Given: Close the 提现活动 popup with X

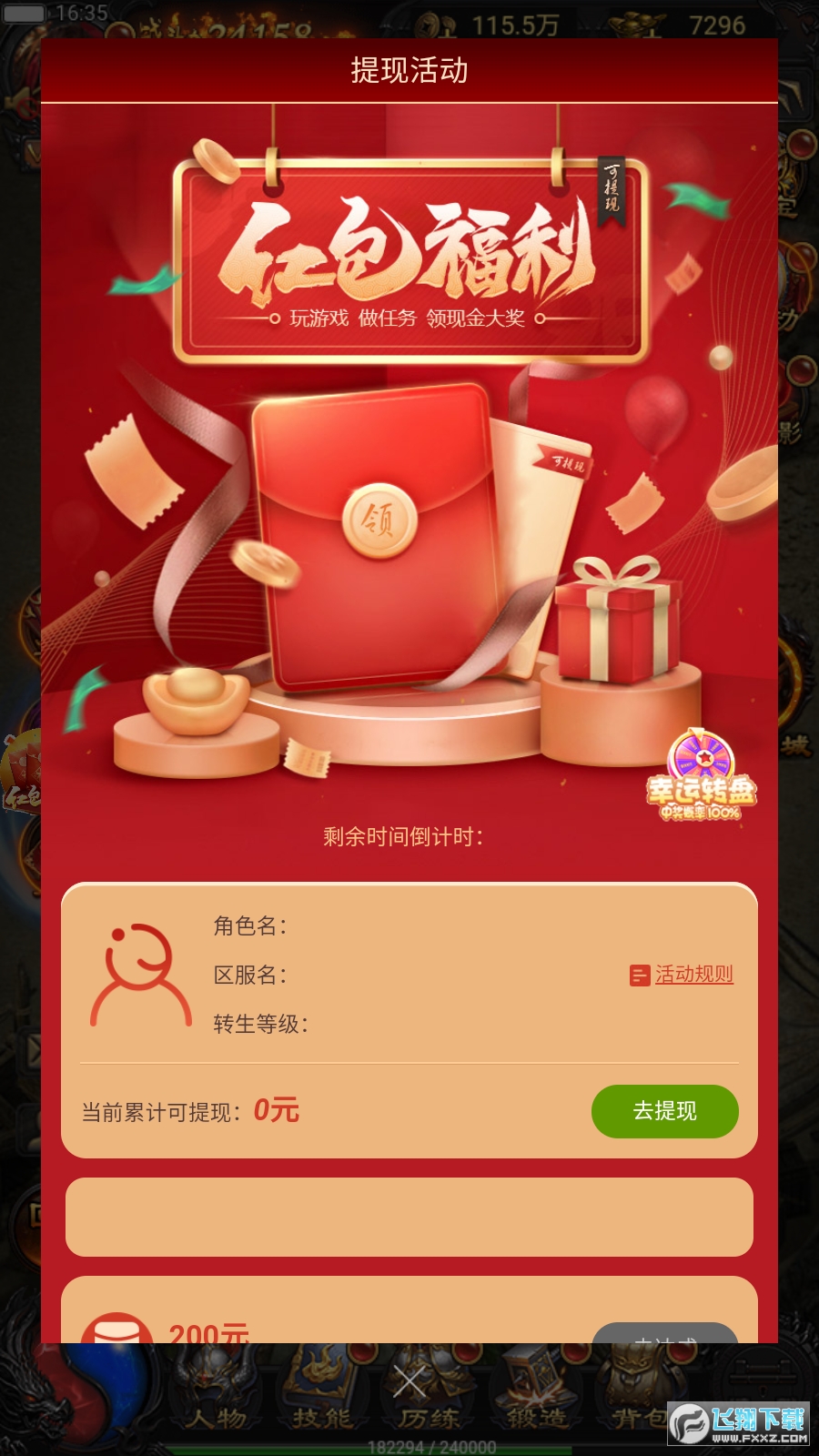Looking at the screenshot, I should tap(409, 1381).
